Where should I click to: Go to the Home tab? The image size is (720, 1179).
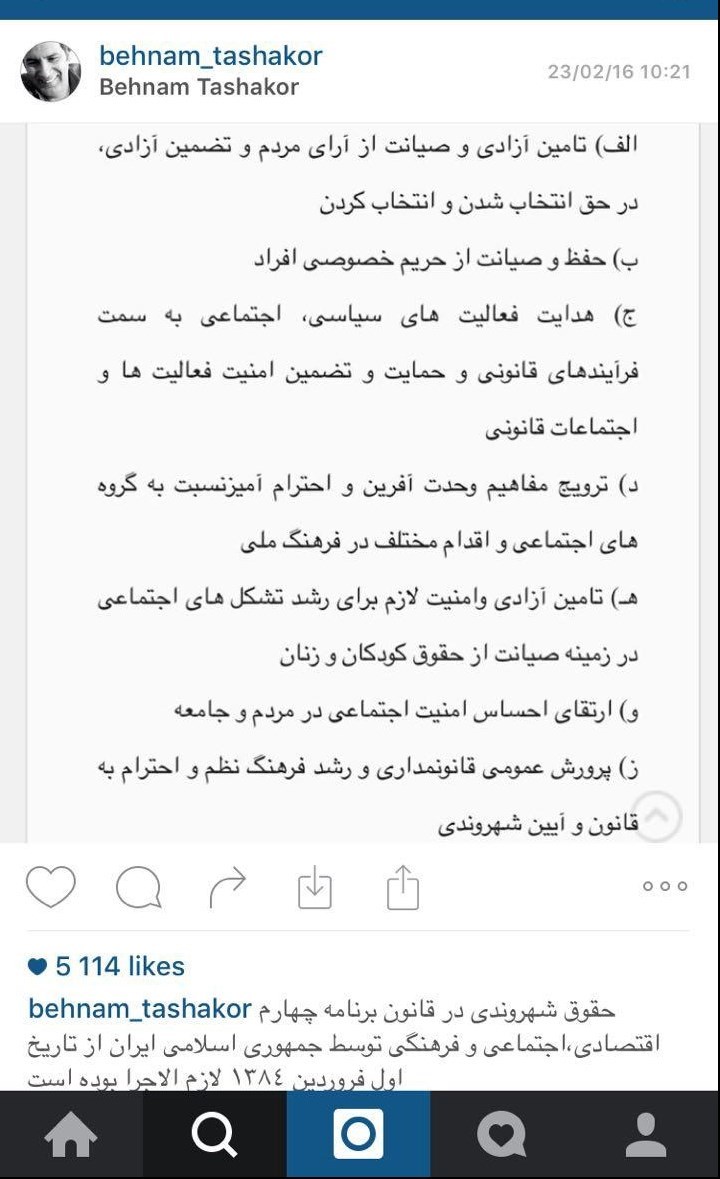71,1135
